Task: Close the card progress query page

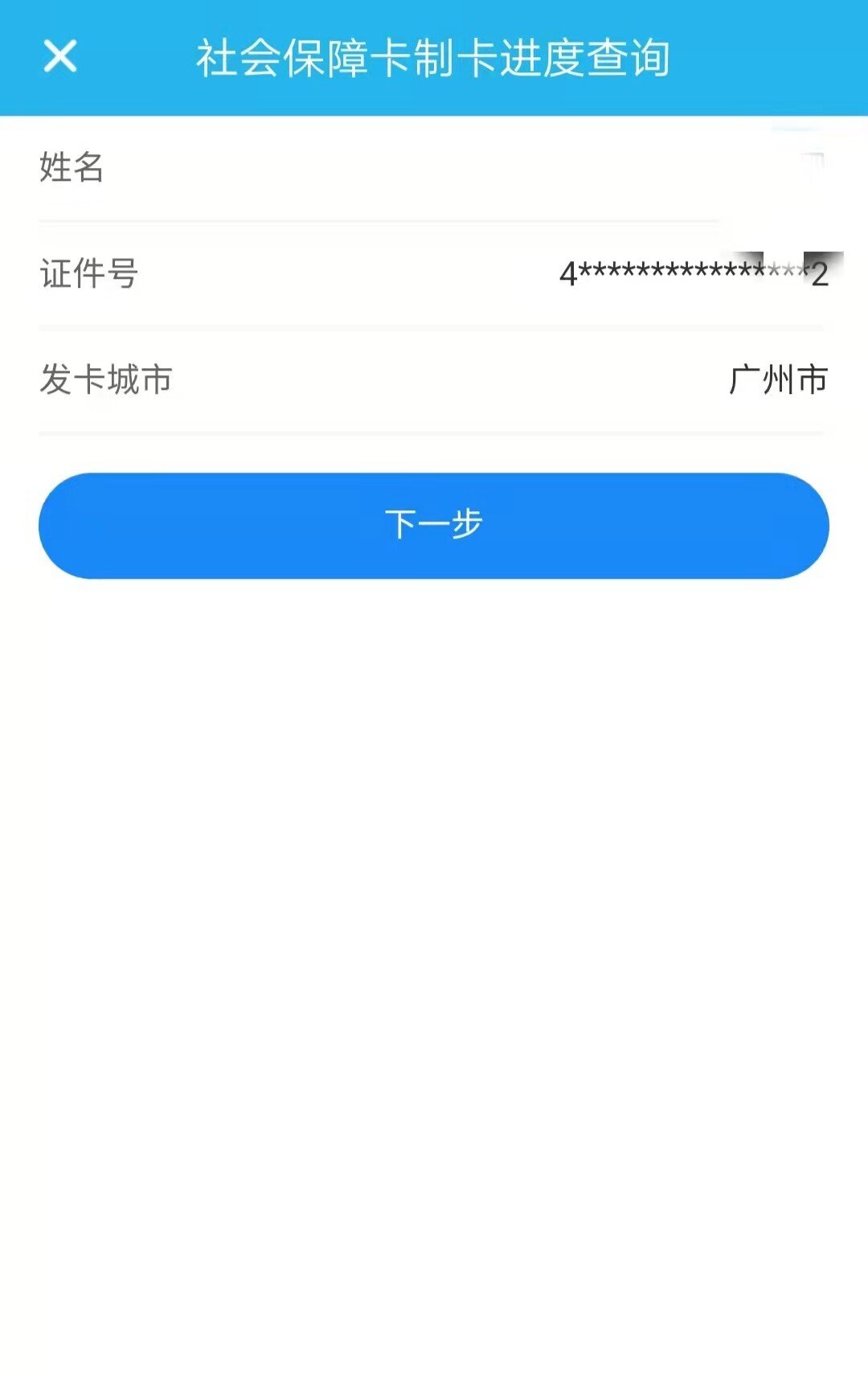Action: click(60, 57)
